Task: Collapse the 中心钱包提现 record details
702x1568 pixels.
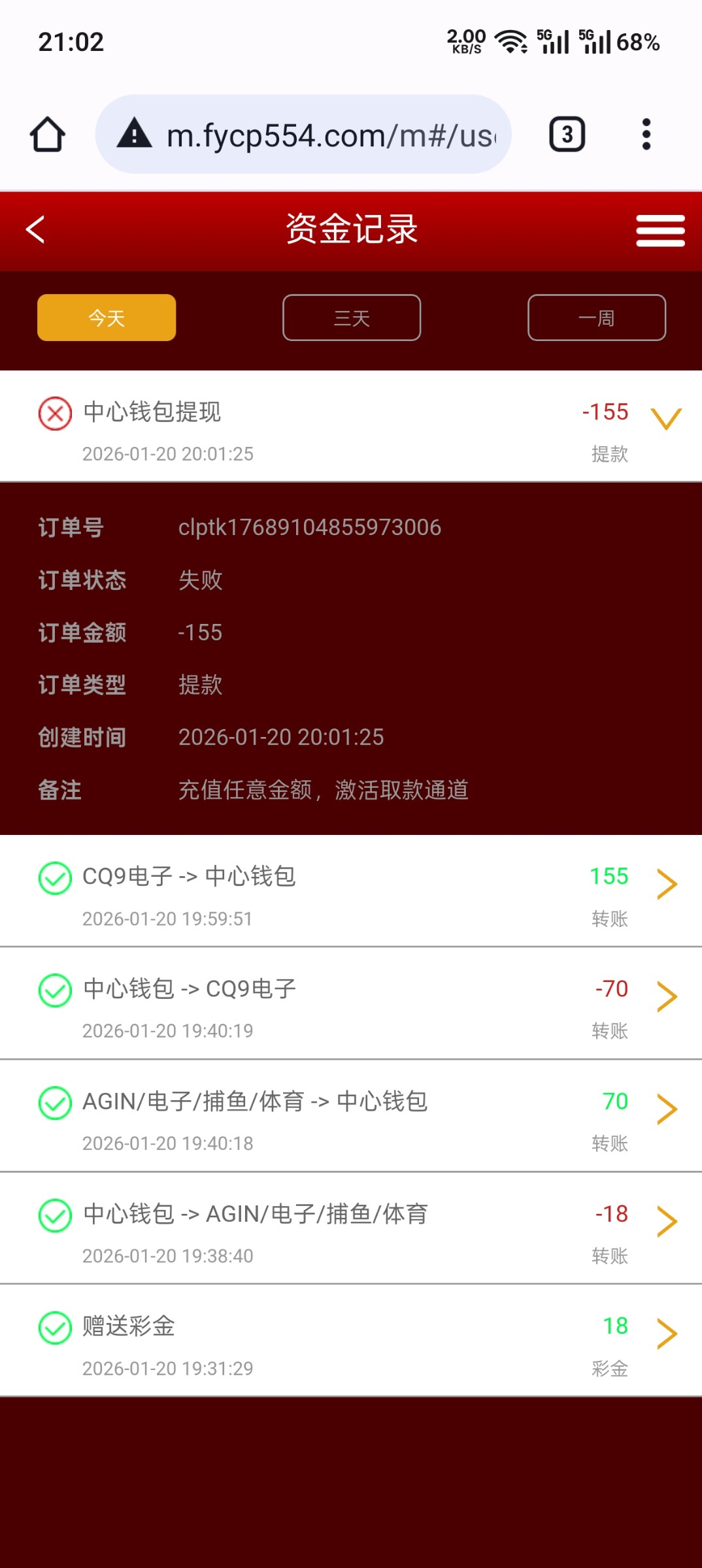Action: tap(666, 419)
